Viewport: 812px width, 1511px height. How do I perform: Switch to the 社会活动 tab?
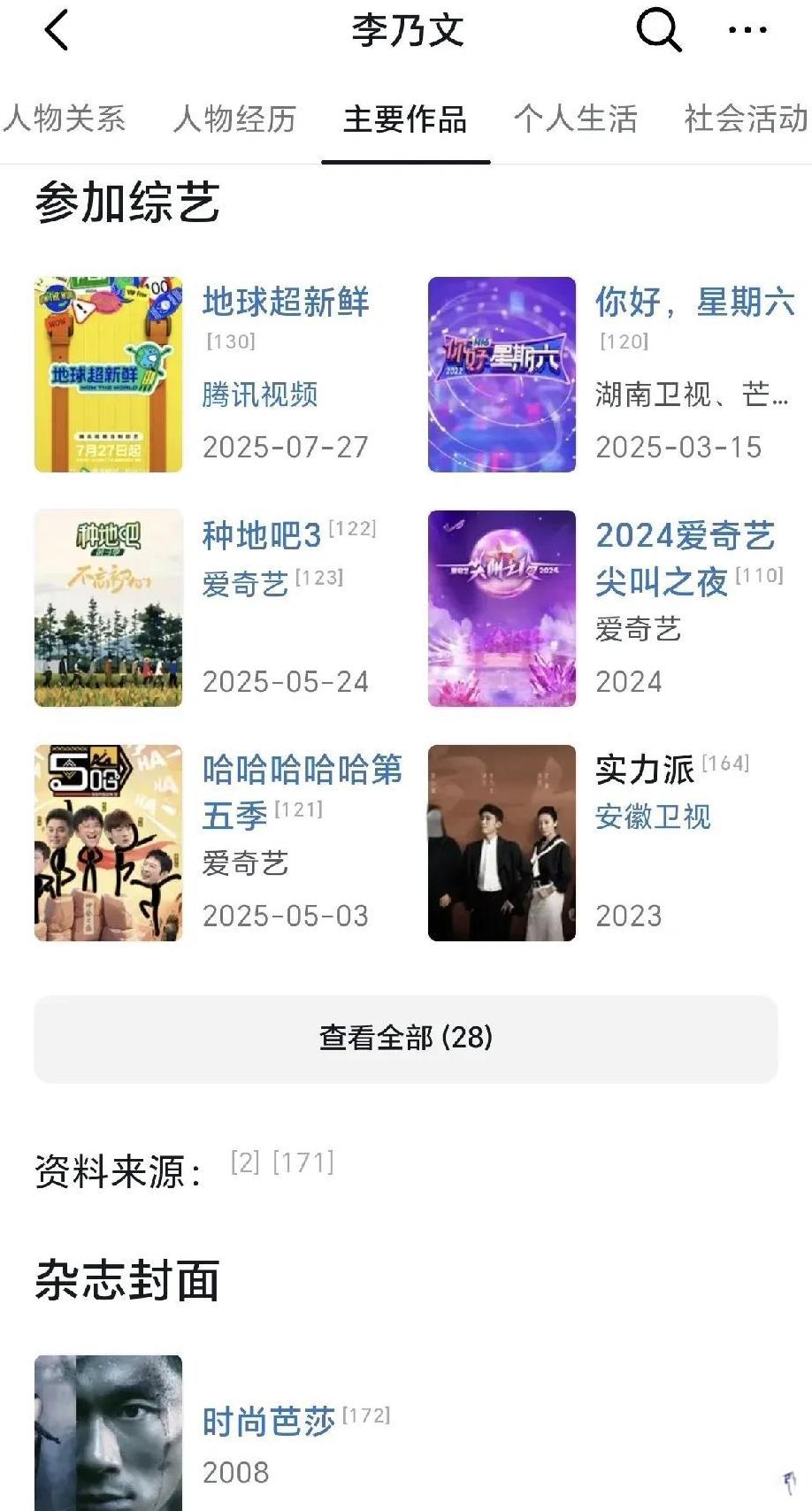746,119
